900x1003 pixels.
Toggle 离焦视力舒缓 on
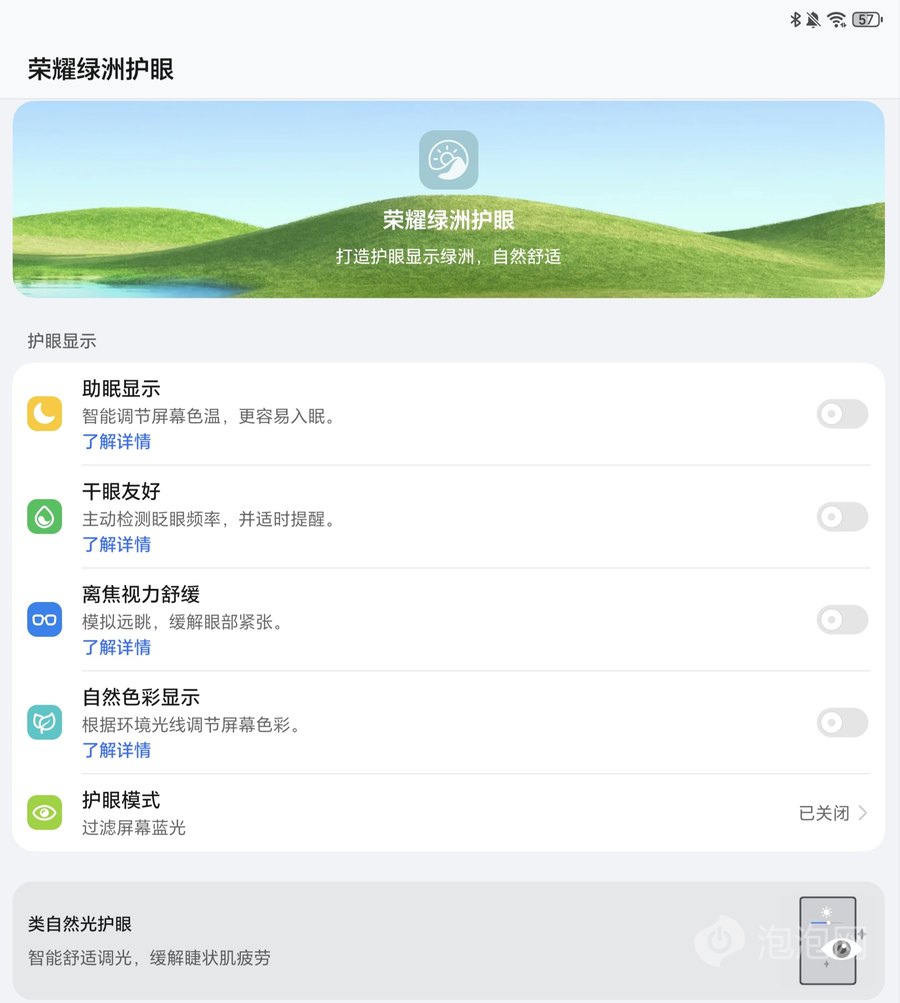pyautogui.click(x=842, y=620)
